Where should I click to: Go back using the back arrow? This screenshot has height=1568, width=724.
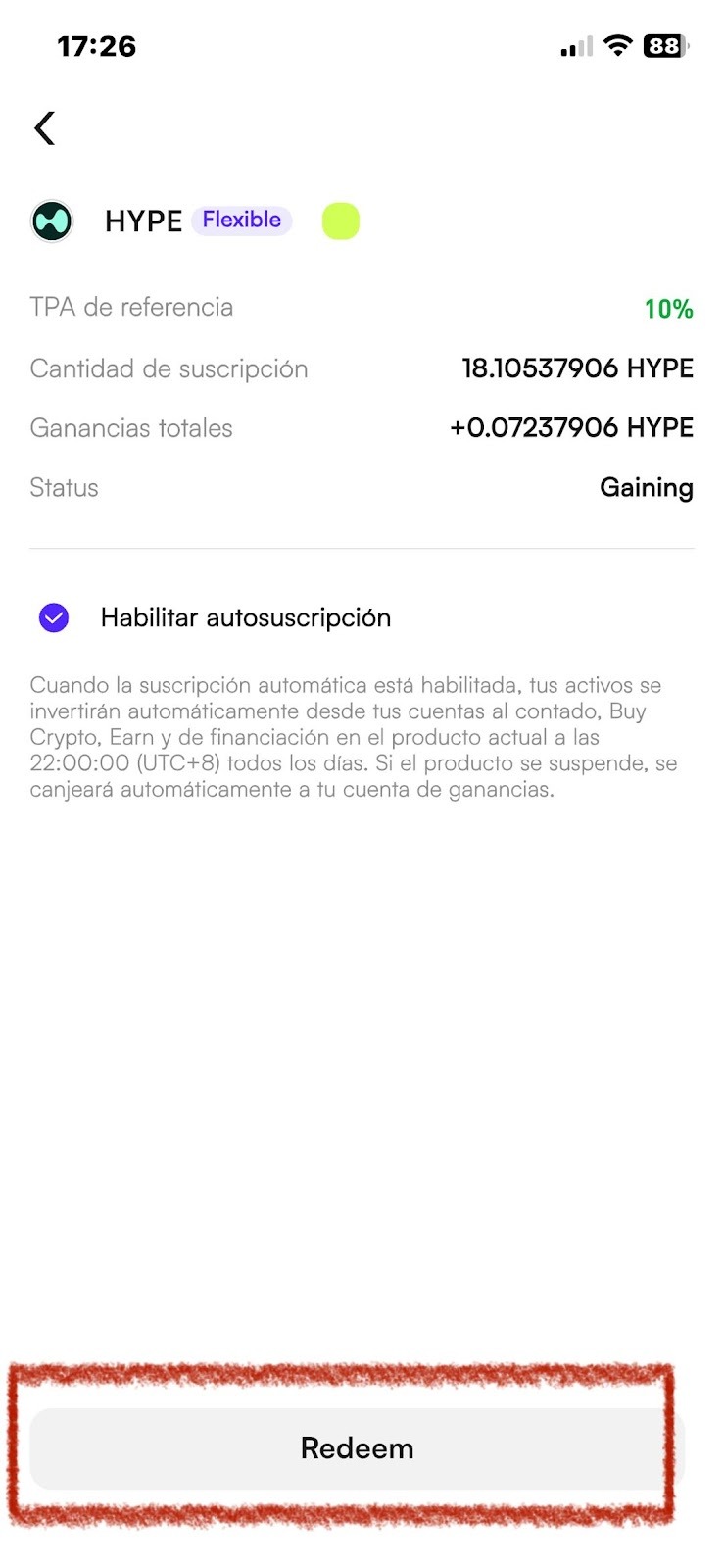(45, 128)
